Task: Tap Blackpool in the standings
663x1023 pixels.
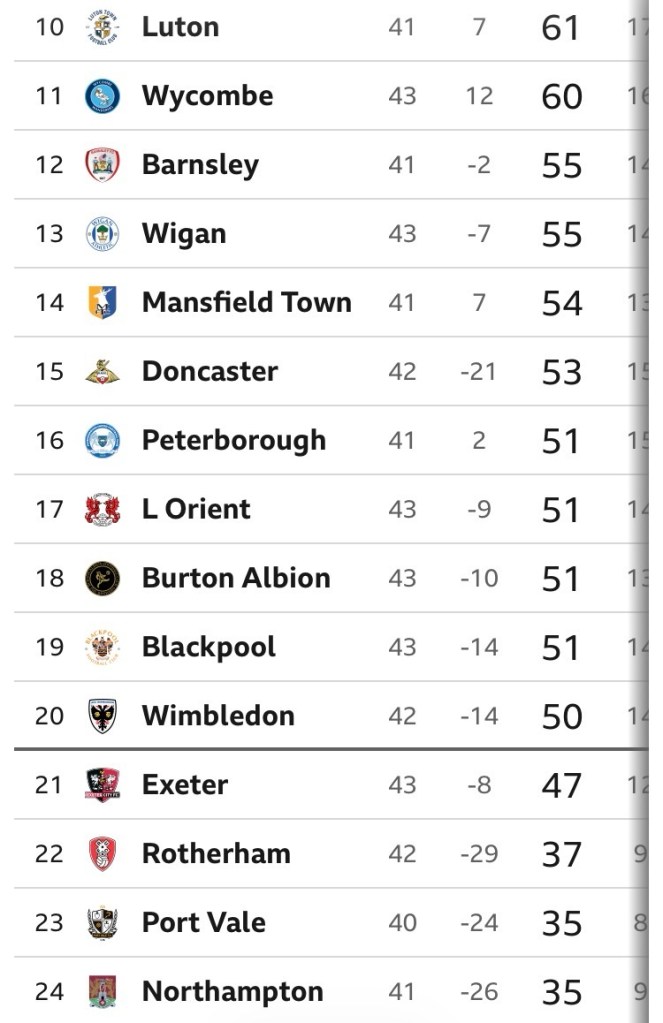Action: (x=208, y=647)
